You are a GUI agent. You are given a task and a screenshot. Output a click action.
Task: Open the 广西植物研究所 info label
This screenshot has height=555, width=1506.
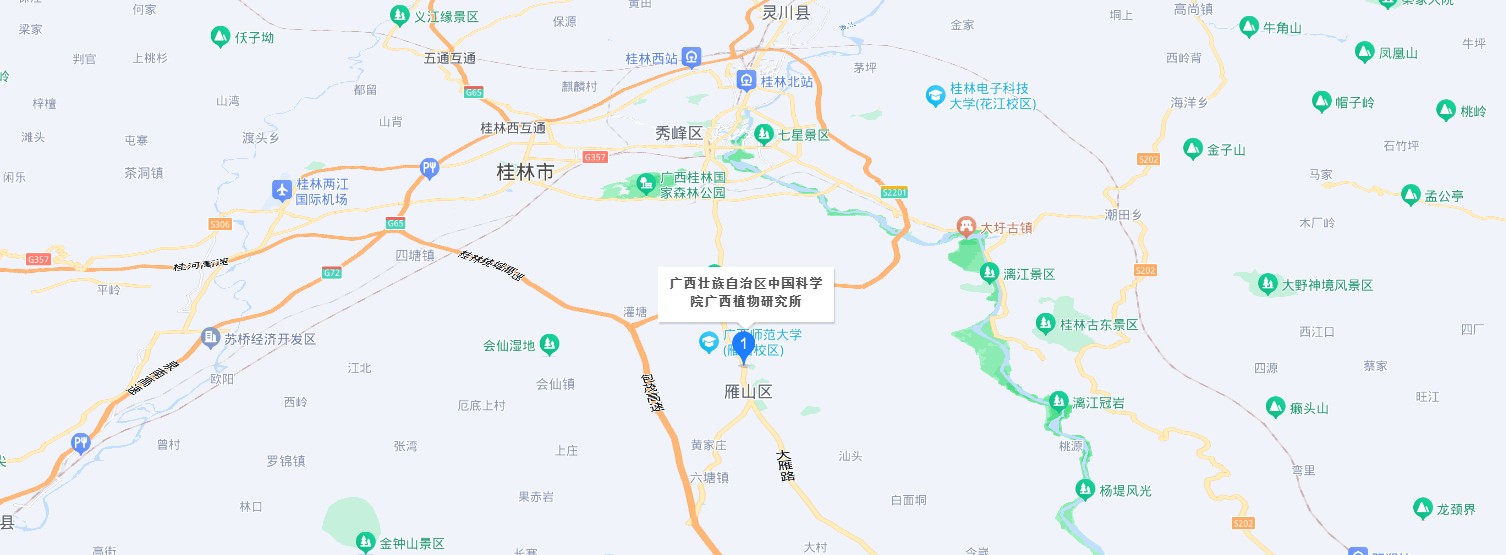tap(745, 293)
